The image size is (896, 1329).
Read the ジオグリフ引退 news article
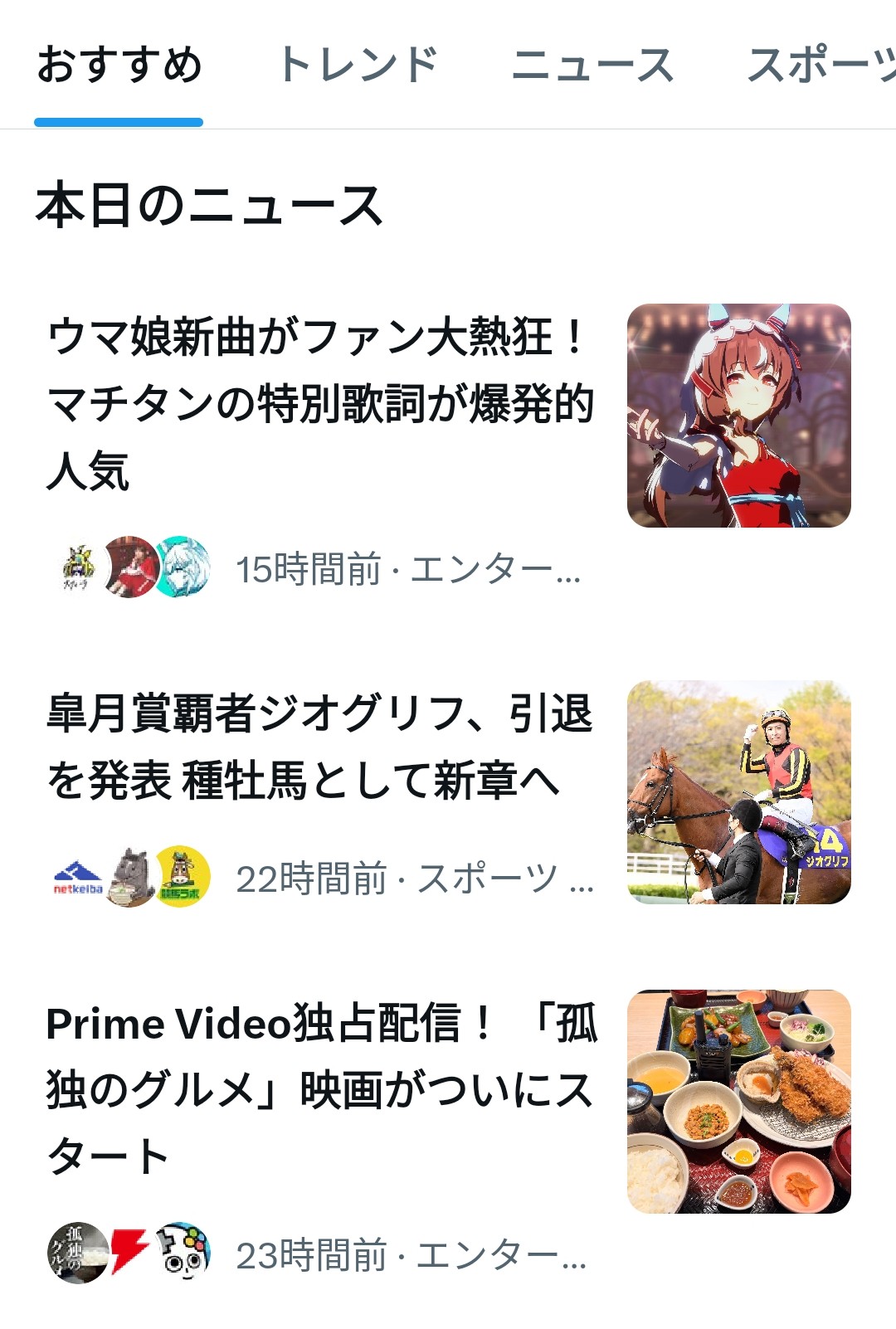click(320, 747)
